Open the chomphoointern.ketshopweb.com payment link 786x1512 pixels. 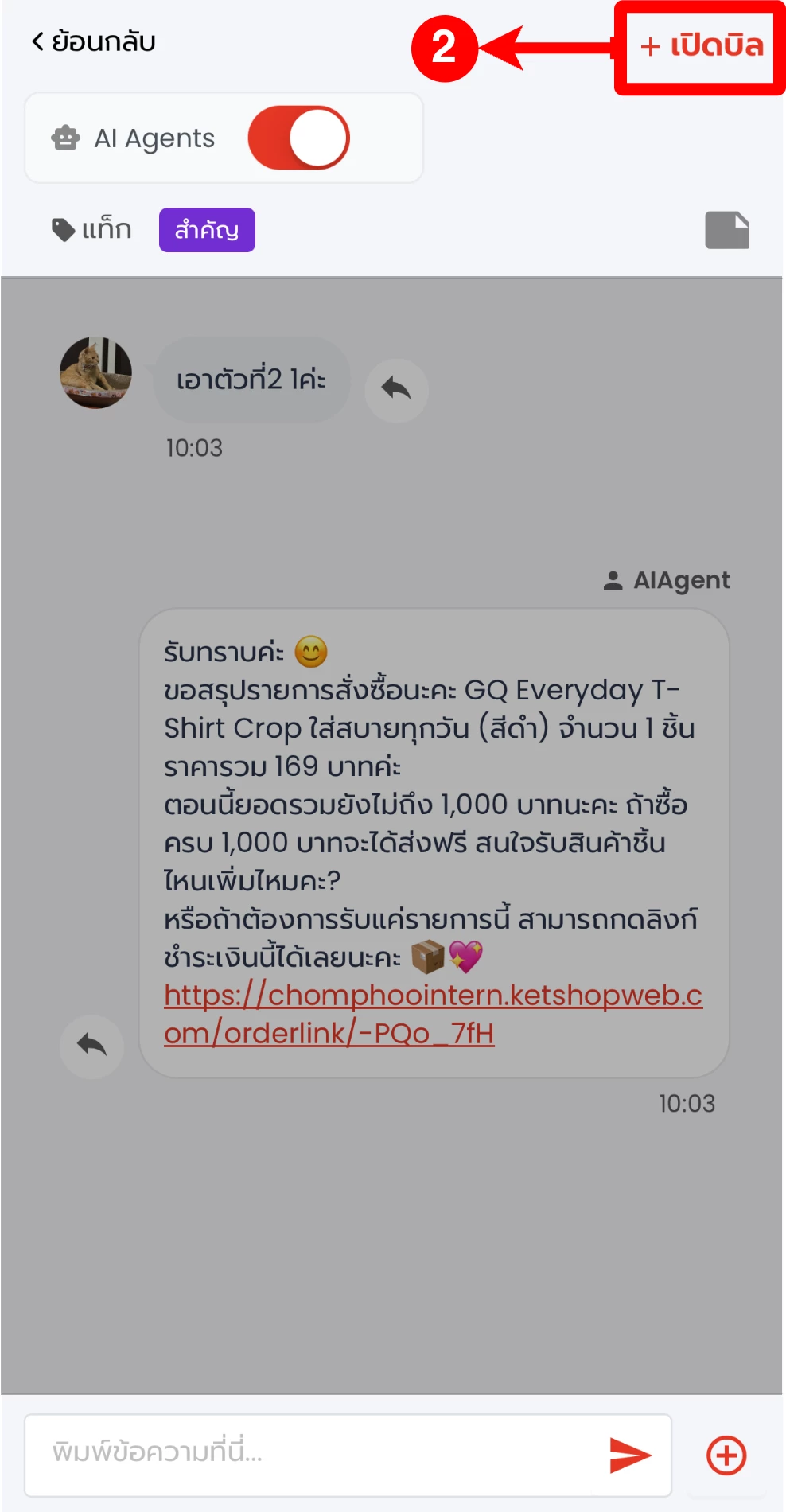(x=433, y=1014)
